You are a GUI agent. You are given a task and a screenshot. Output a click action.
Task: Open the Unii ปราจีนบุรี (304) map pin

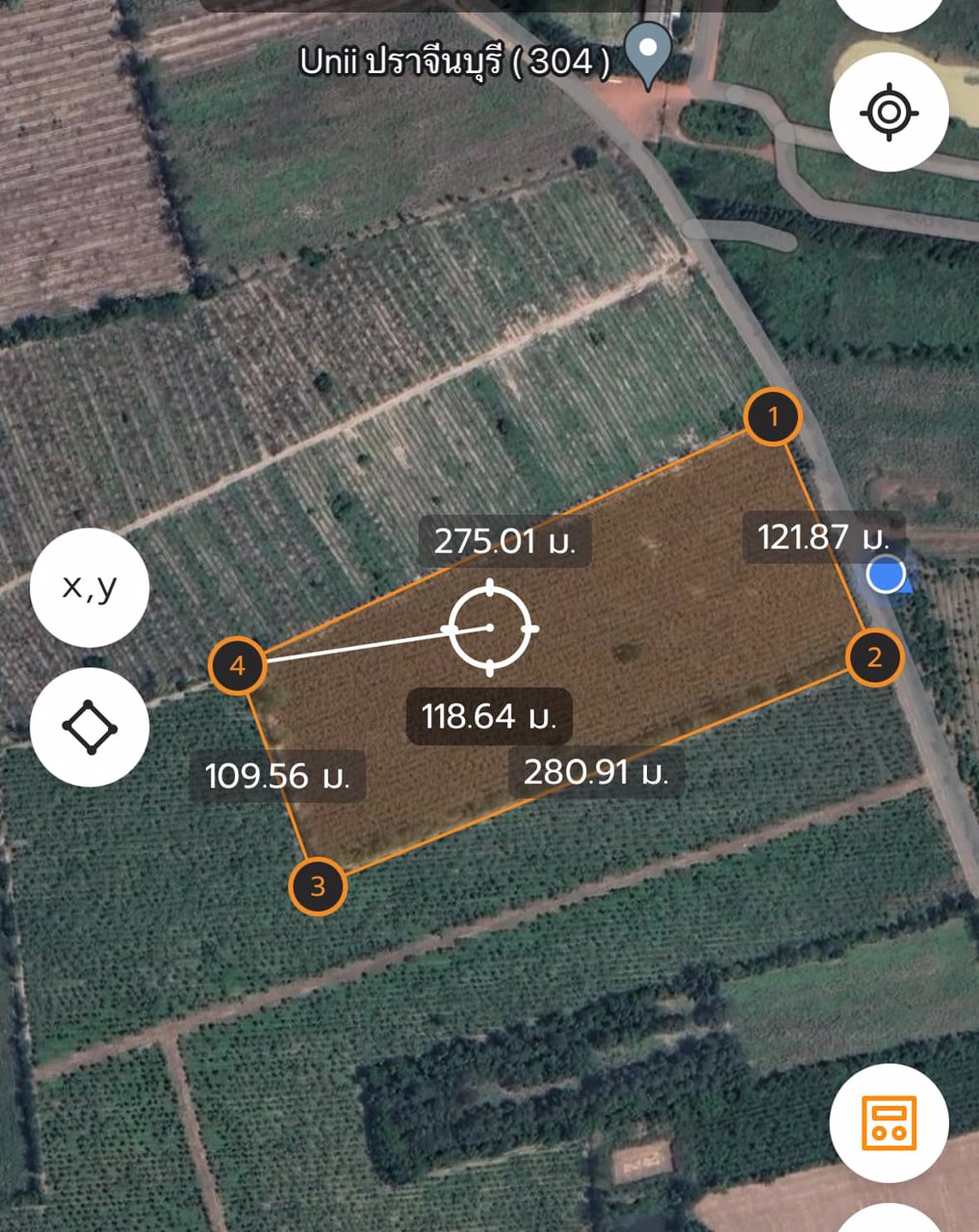click(649, 54)
